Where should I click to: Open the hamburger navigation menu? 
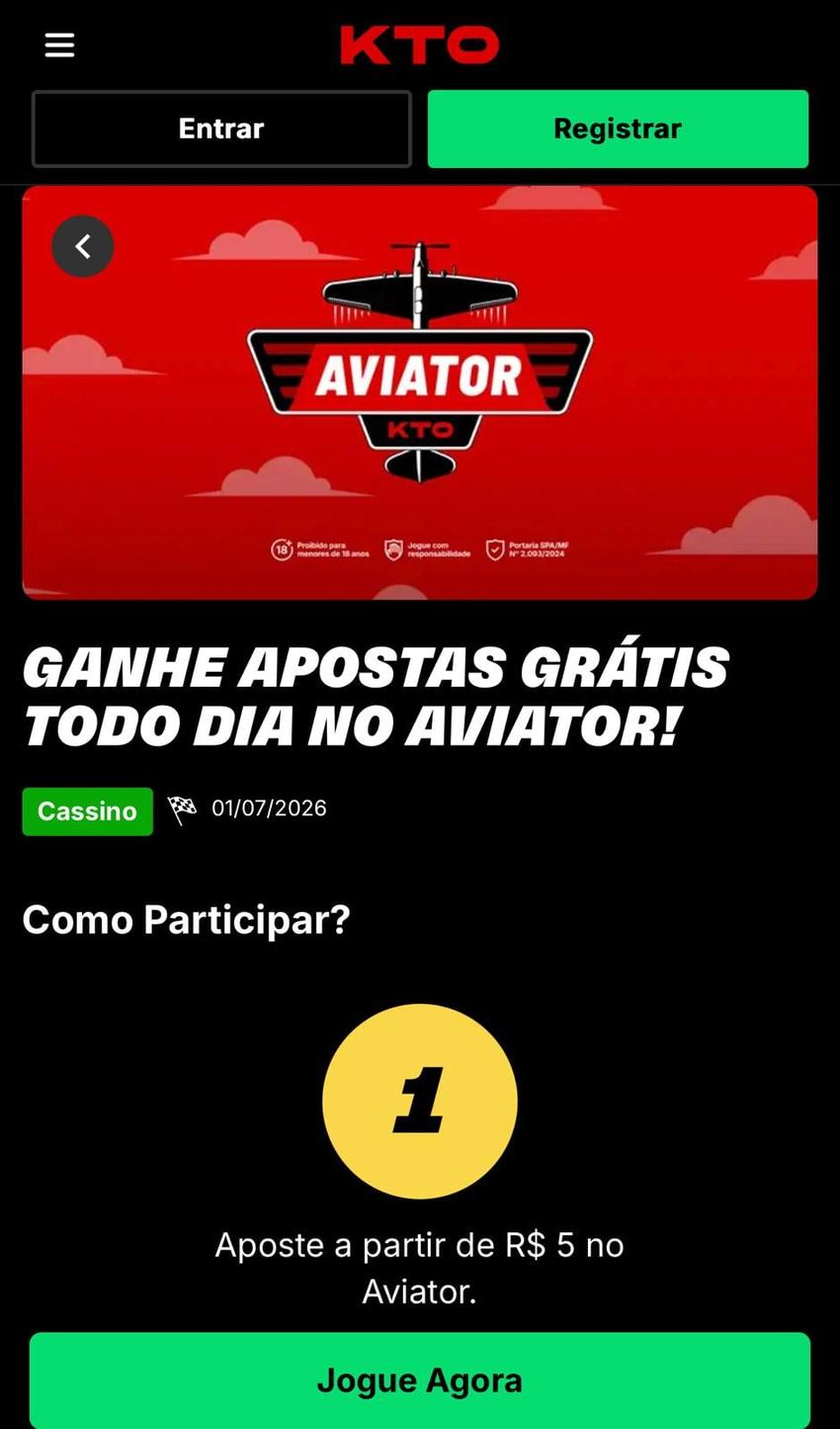pyautogui.click(x=58, y=44)
